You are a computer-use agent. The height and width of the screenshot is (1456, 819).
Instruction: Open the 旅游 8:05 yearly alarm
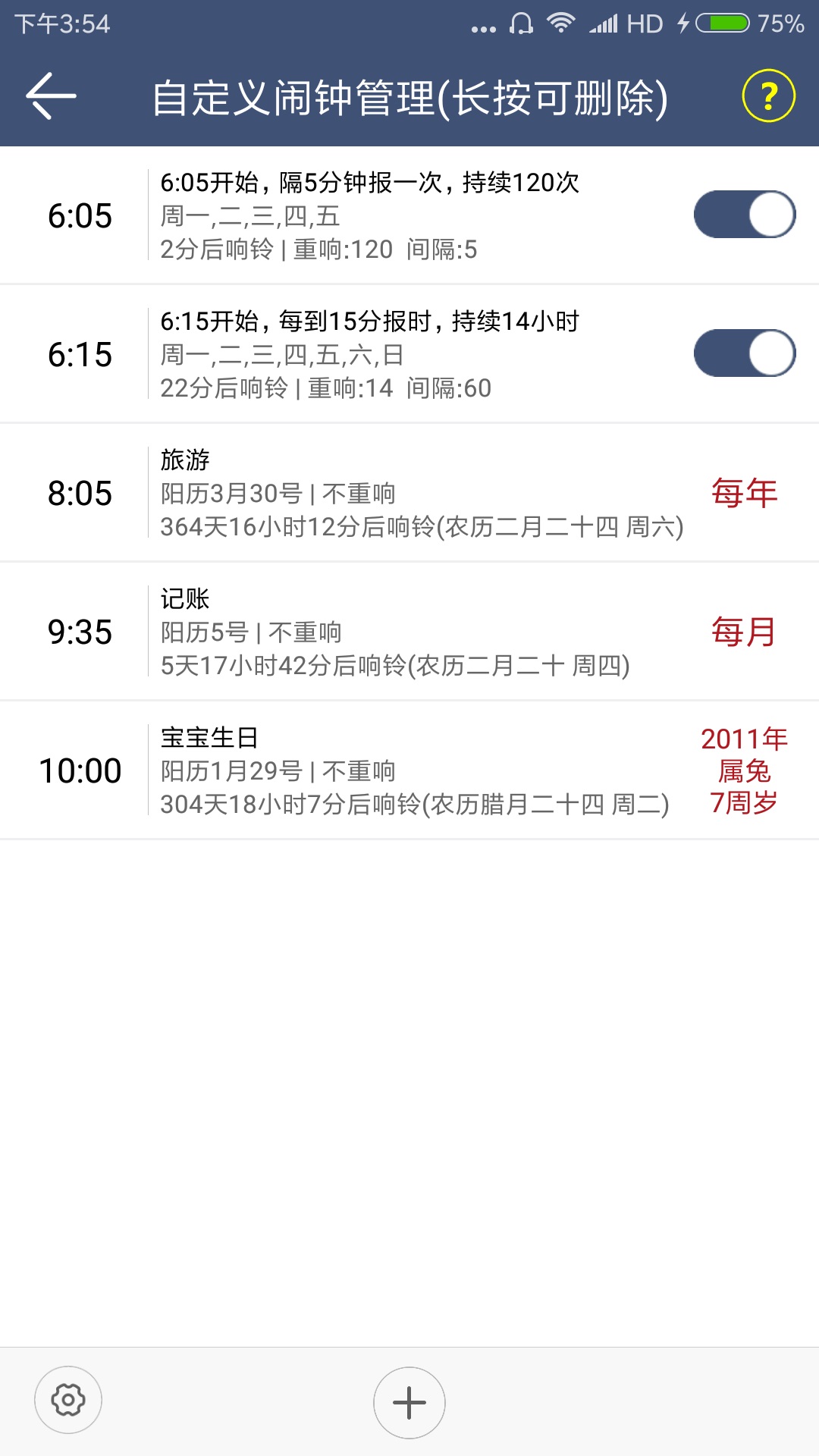379,494
